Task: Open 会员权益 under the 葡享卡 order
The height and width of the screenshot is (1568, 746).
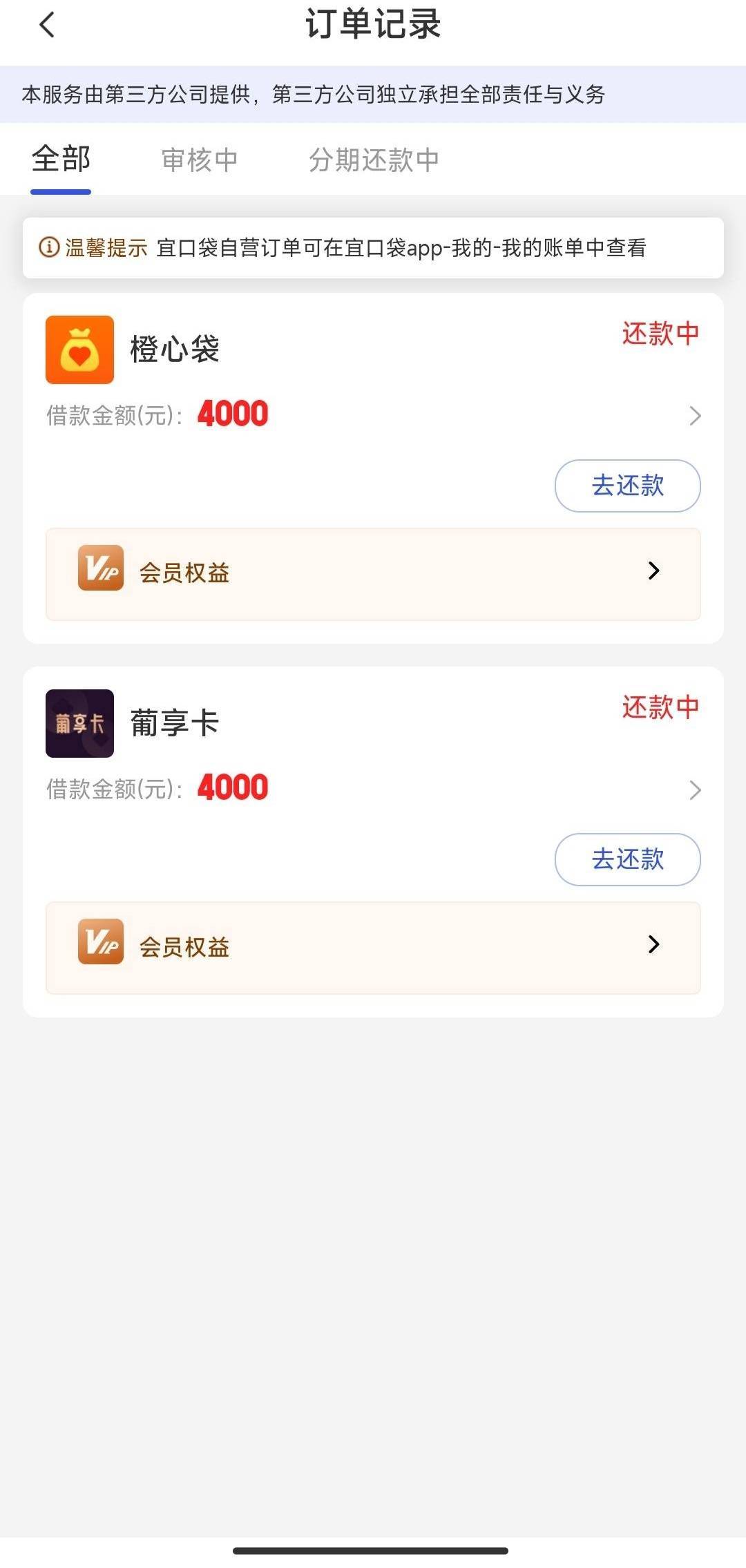Action: (x=373, y=947)
